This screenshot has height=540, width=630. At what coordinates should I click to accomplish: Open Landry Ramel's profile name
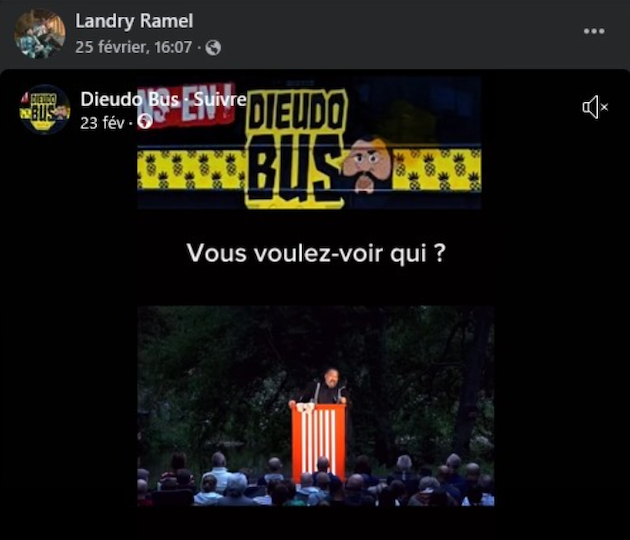pos(134,21)
